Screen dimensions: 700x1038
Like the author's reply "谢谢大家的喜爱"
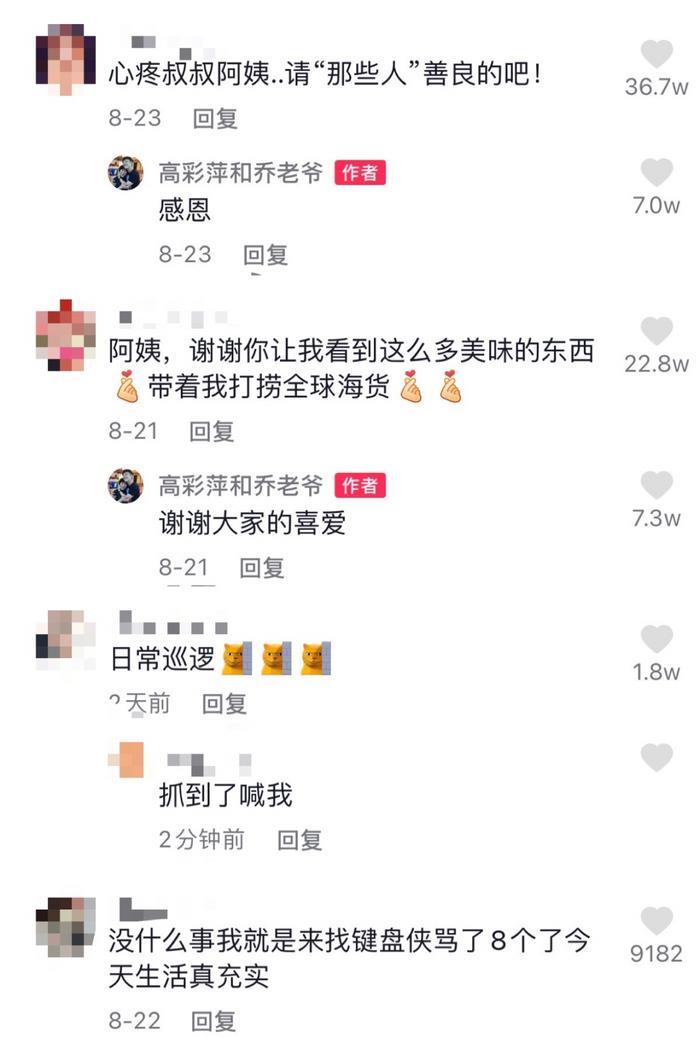point(657,486)
